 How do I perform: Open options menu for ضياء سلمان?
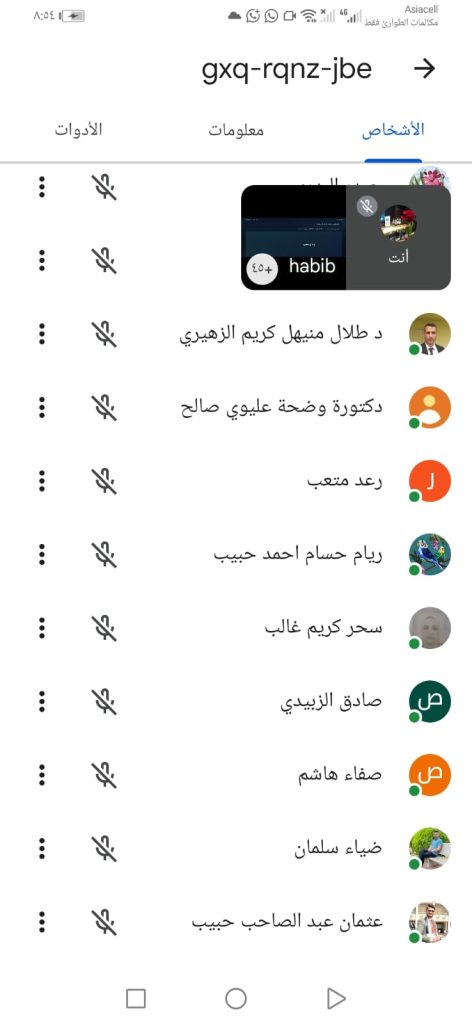[x=42, y=848]
